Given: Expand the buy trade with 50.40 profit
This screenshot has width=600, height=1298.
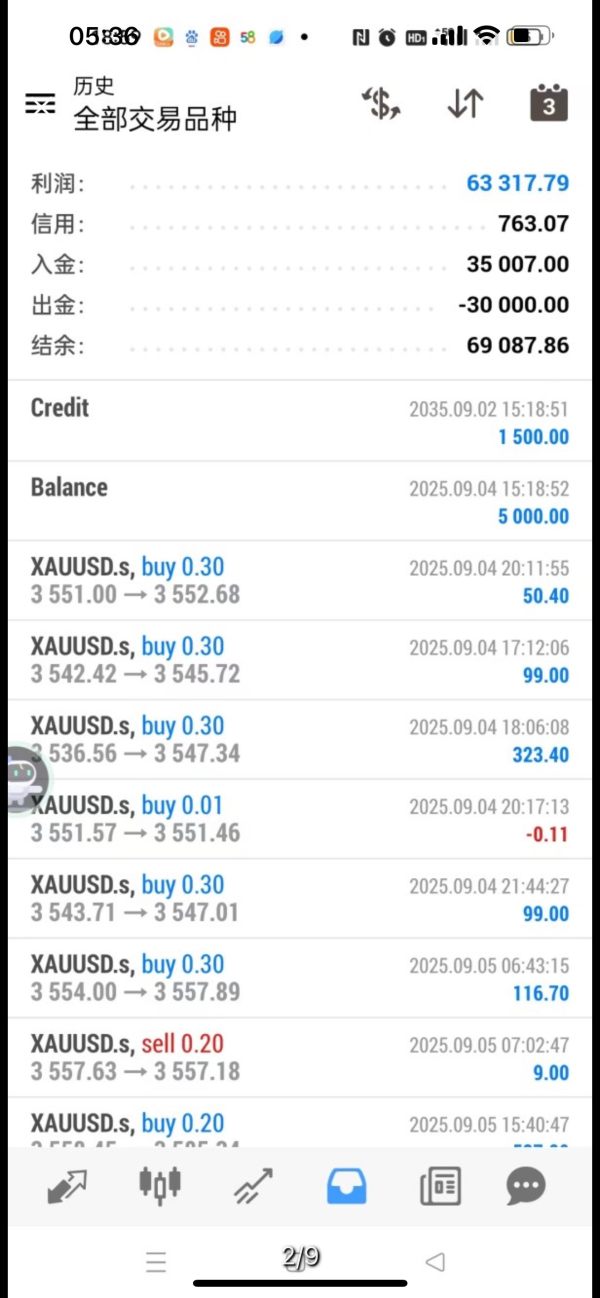Looking at the screenshot, I should [300, 581].
